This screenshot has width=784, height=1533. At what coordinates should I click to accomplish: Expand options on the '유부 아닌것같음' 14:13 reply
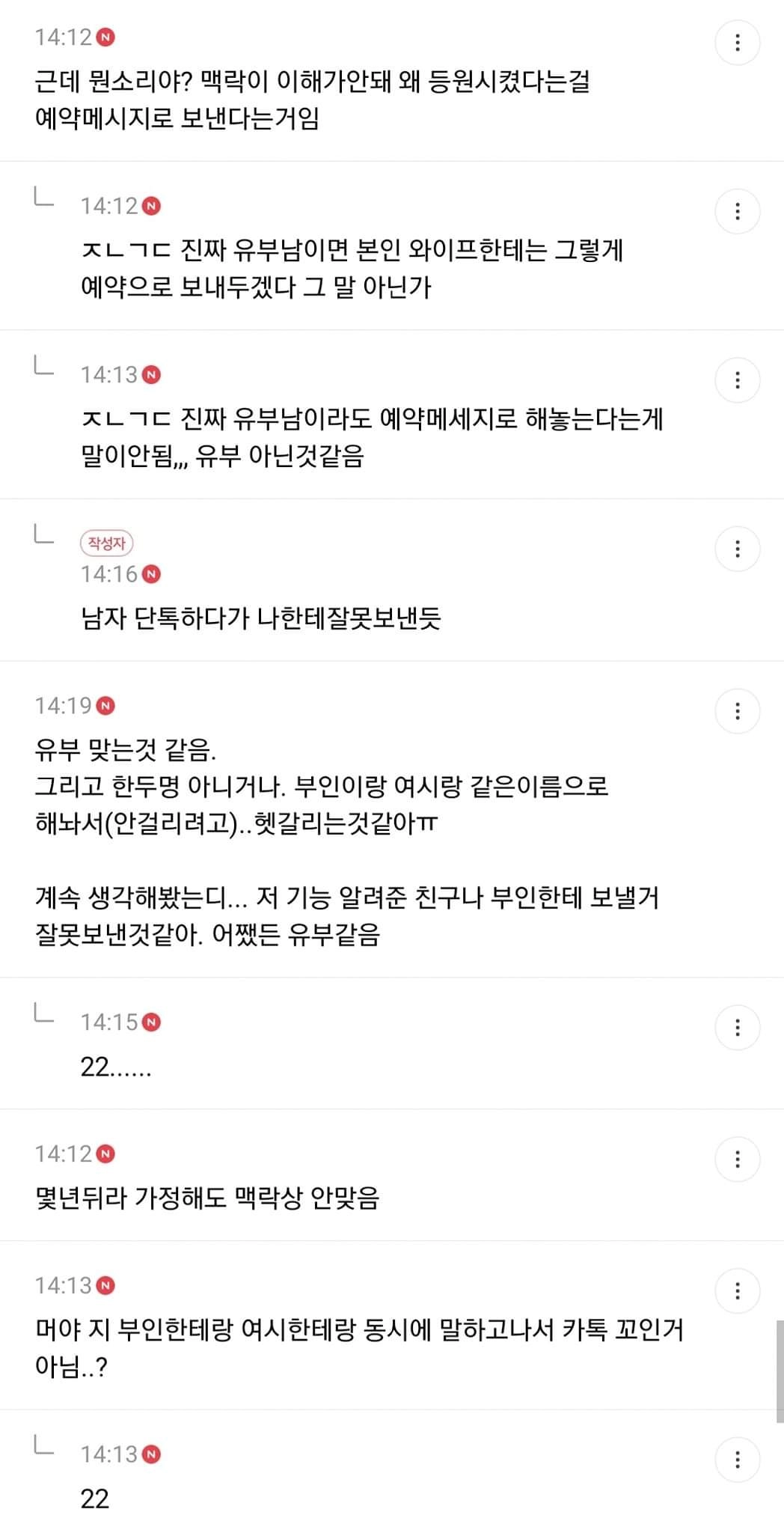739,378
